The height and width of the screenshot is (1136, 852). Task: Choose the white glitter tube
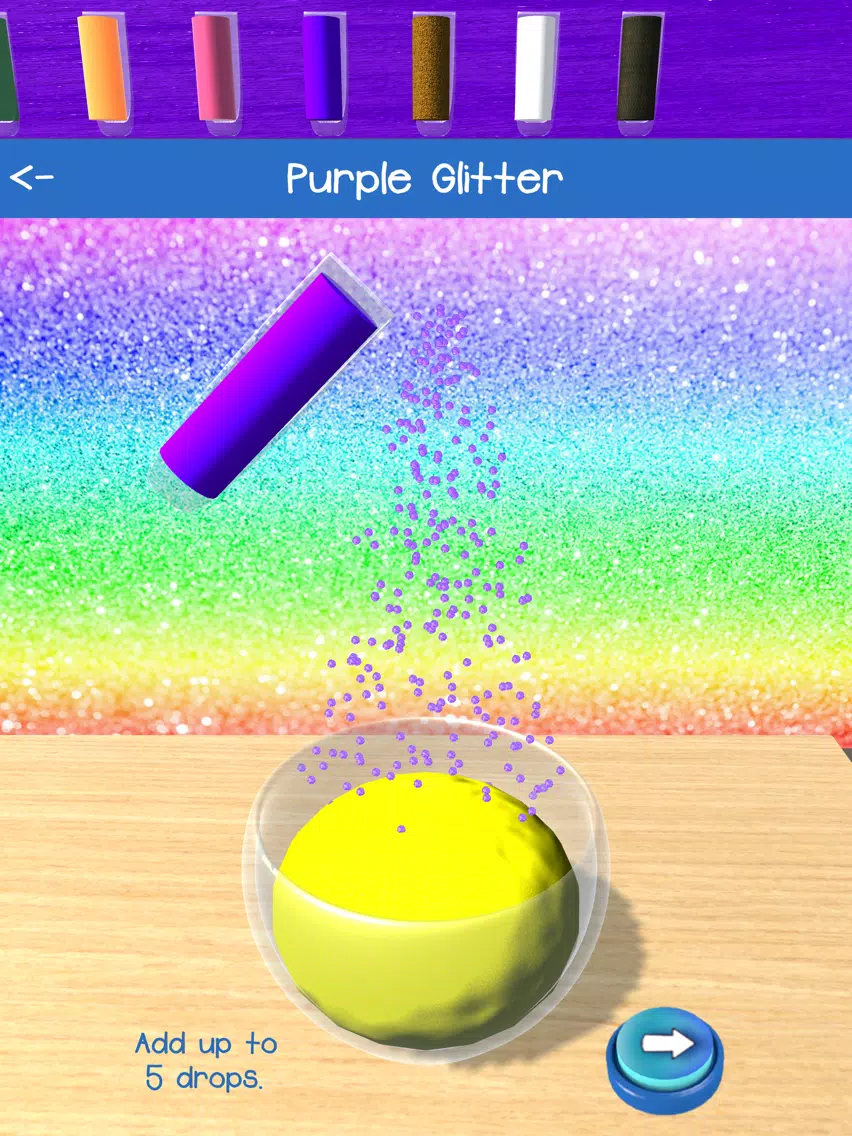point(537,68)
